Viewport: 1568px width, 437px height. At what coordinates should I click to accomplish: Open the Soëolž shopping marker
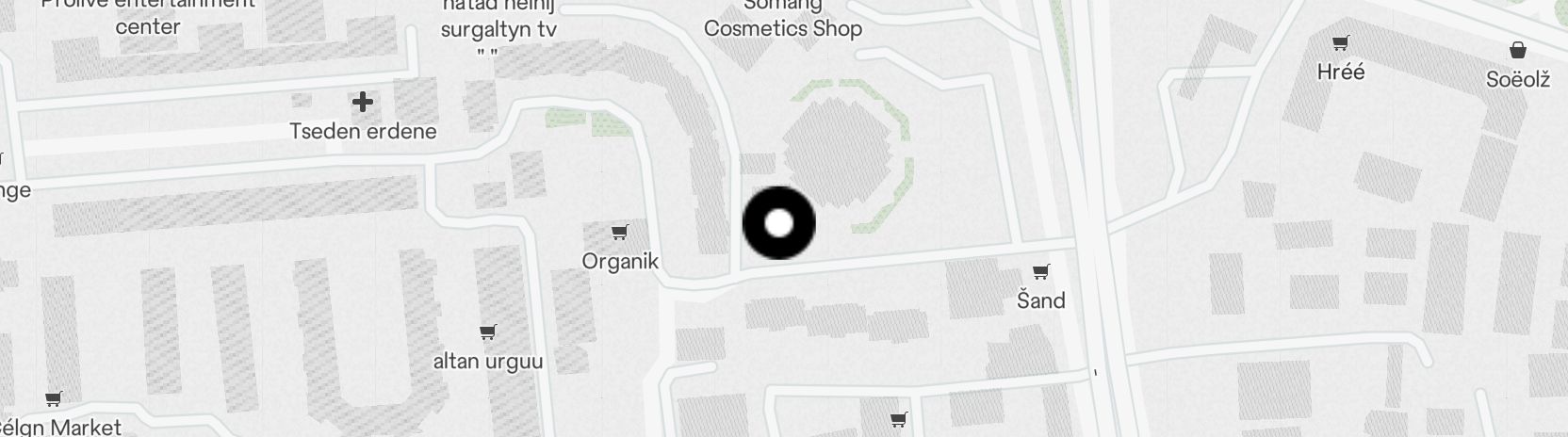click(x=1517, y=51)
